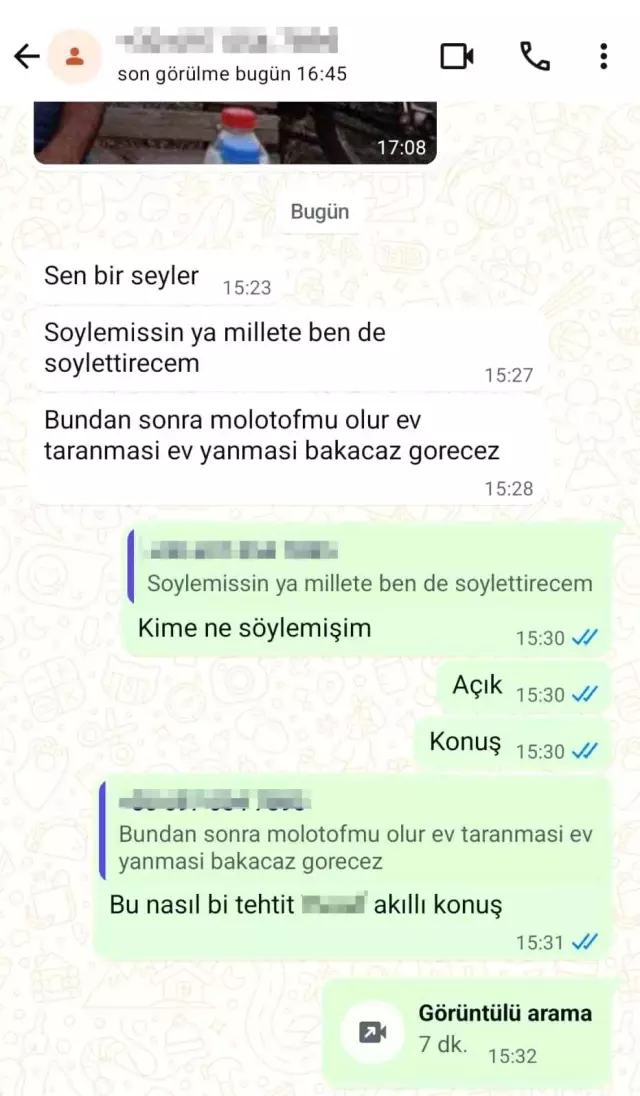Start a video call
This screenshot has width=640, height=1096.
tap(457, 57)
